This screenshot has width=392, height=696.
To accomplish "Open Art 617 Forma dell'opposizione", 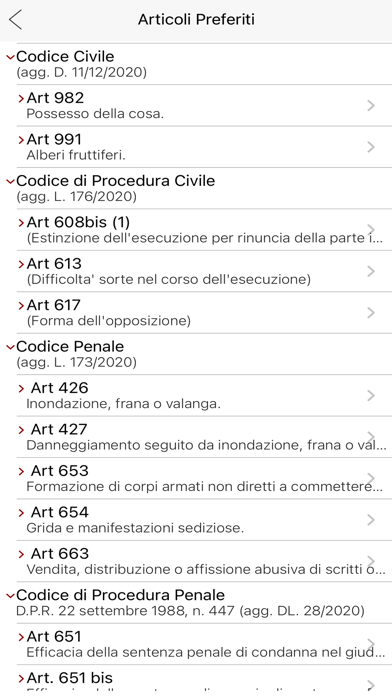I will pyautogui.click(x=204, y=312).
